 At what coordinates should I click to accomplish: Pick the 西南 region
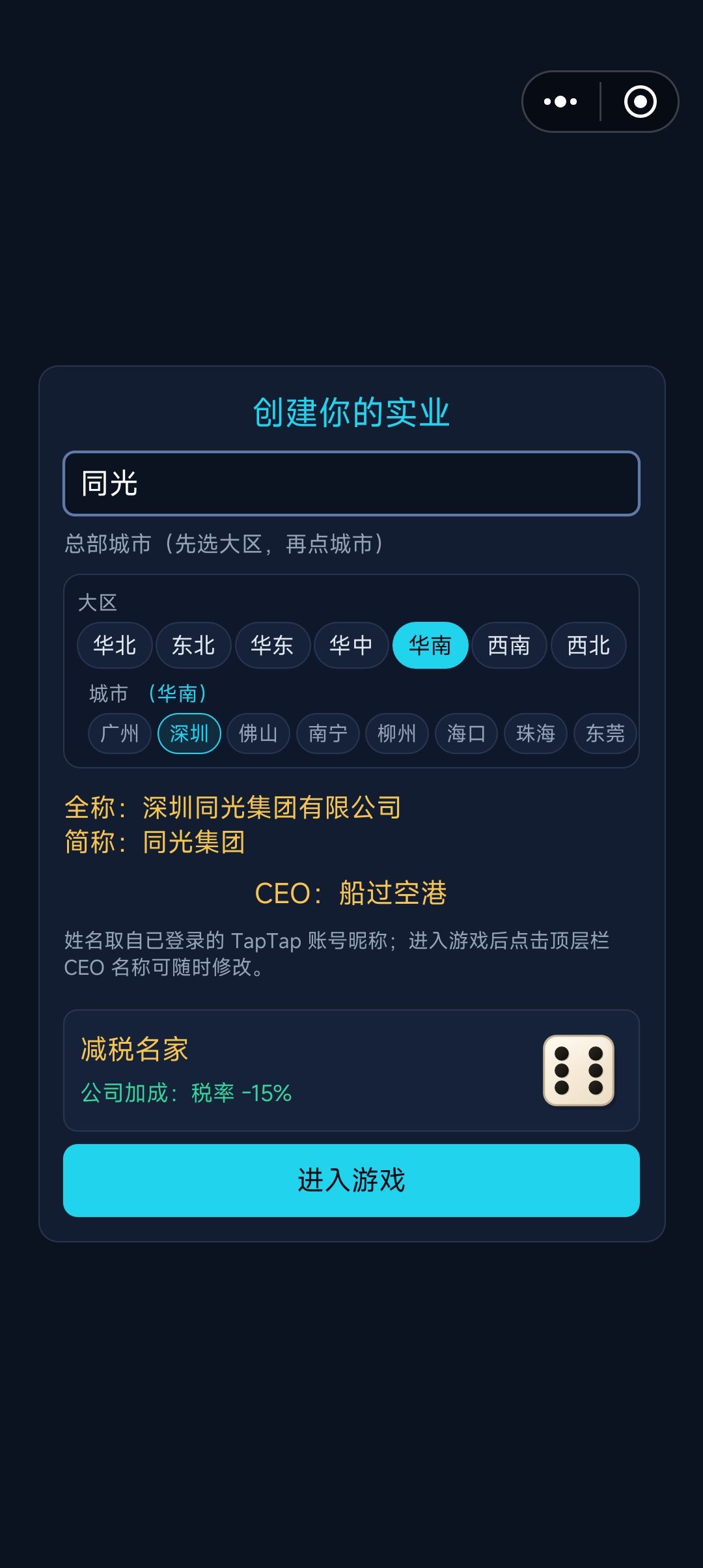509,645
